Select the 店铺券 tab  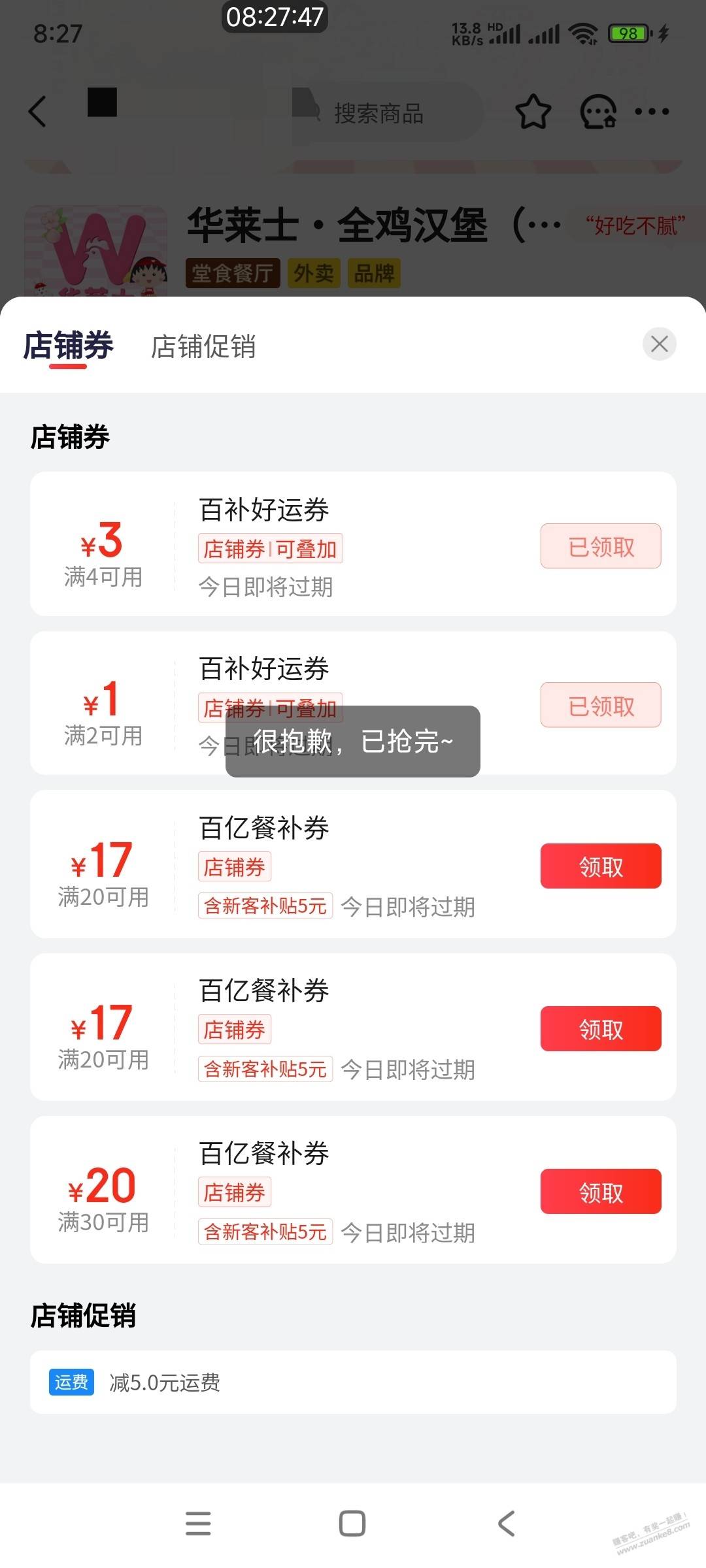[69, 346]
